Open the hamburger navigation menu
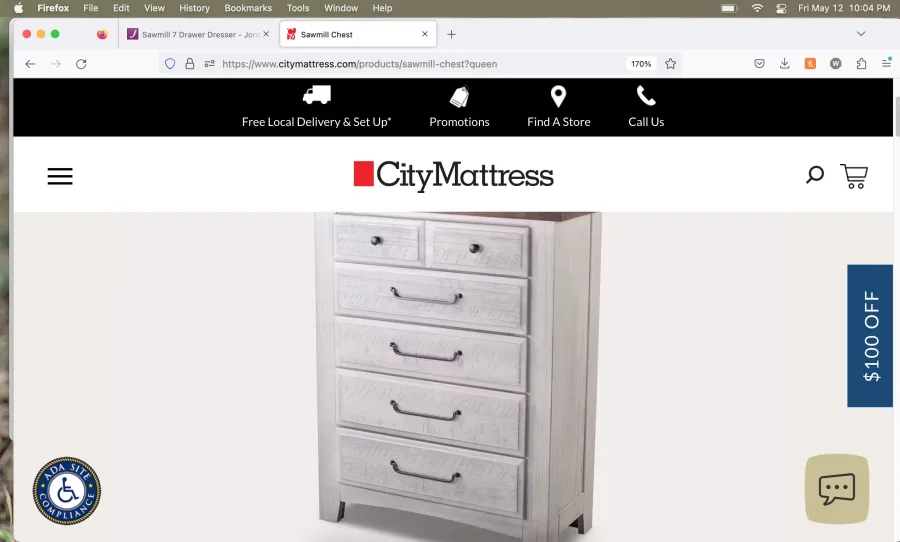Viewport: 900px width, 542px height. pyautogui.click(x=60, y=176)
